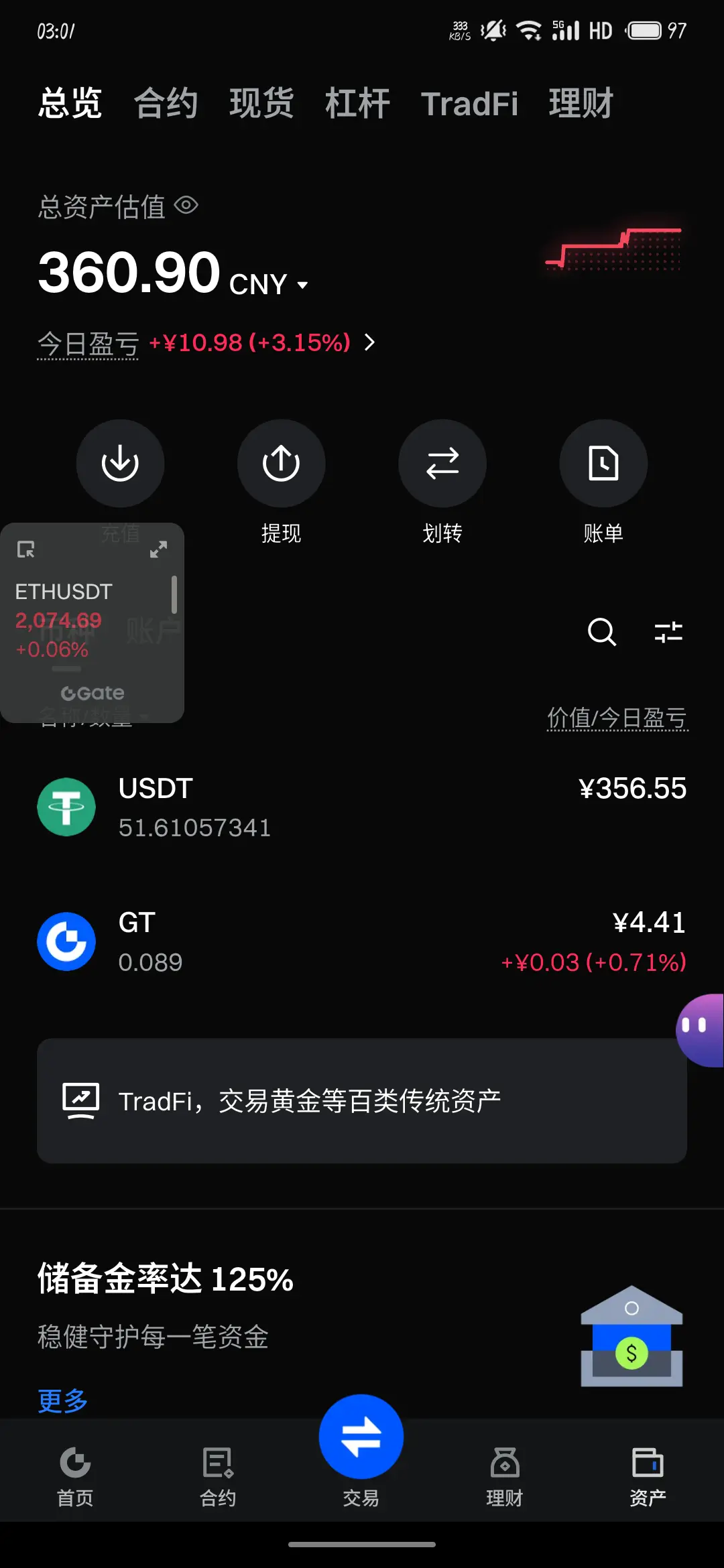The image size is (724, 1568).
Task: Open the GT asset row
Action: point(362,941)
